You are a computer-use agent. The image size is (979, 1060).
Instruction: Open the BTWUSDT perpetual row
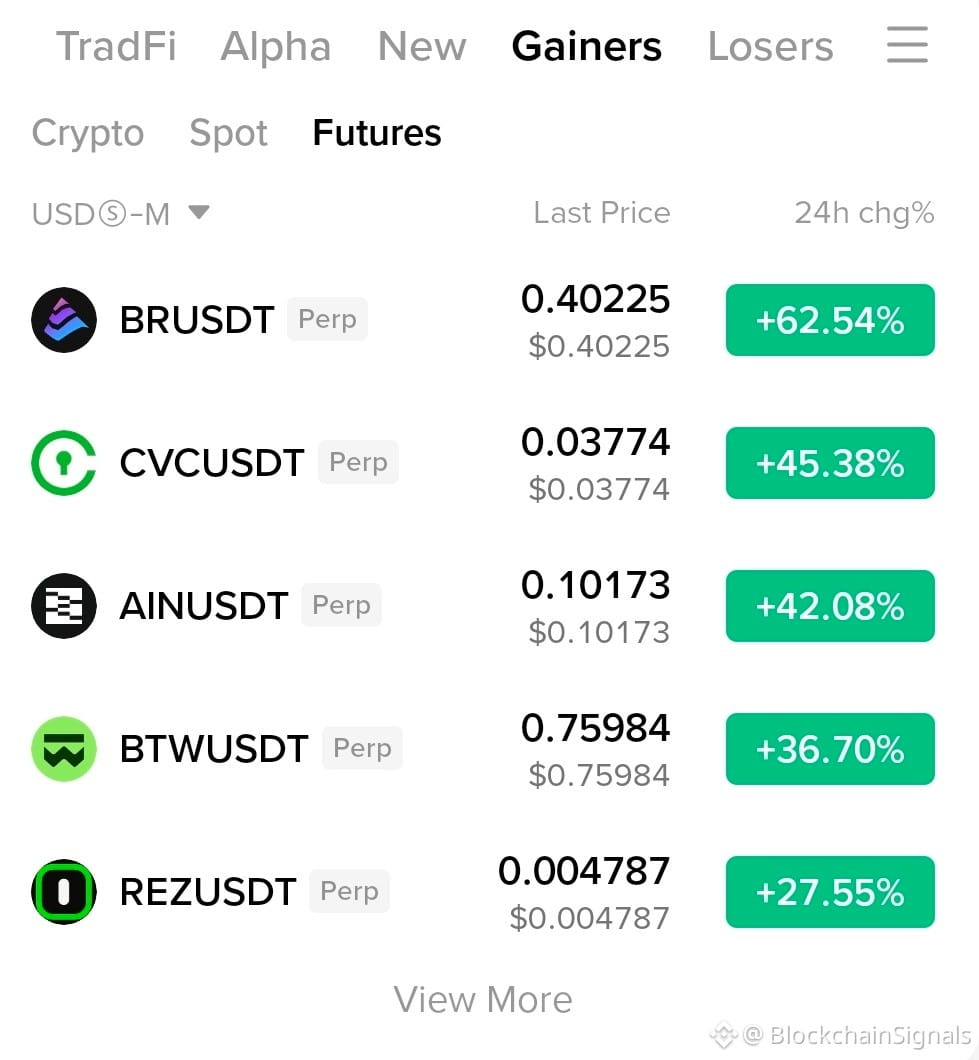point(483,749)
